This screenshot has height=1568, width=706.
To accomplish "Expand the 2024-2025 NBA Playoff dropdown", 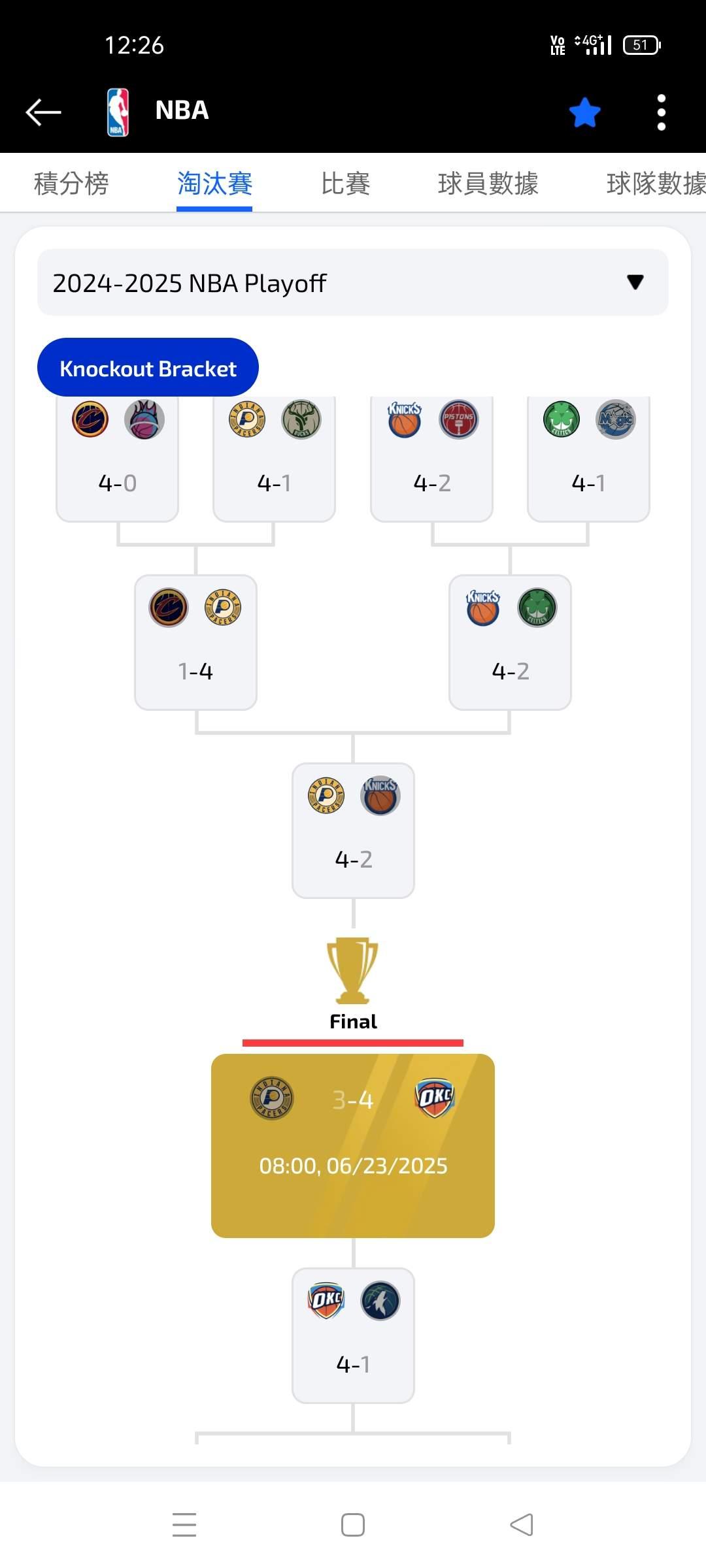I will 353,282.
